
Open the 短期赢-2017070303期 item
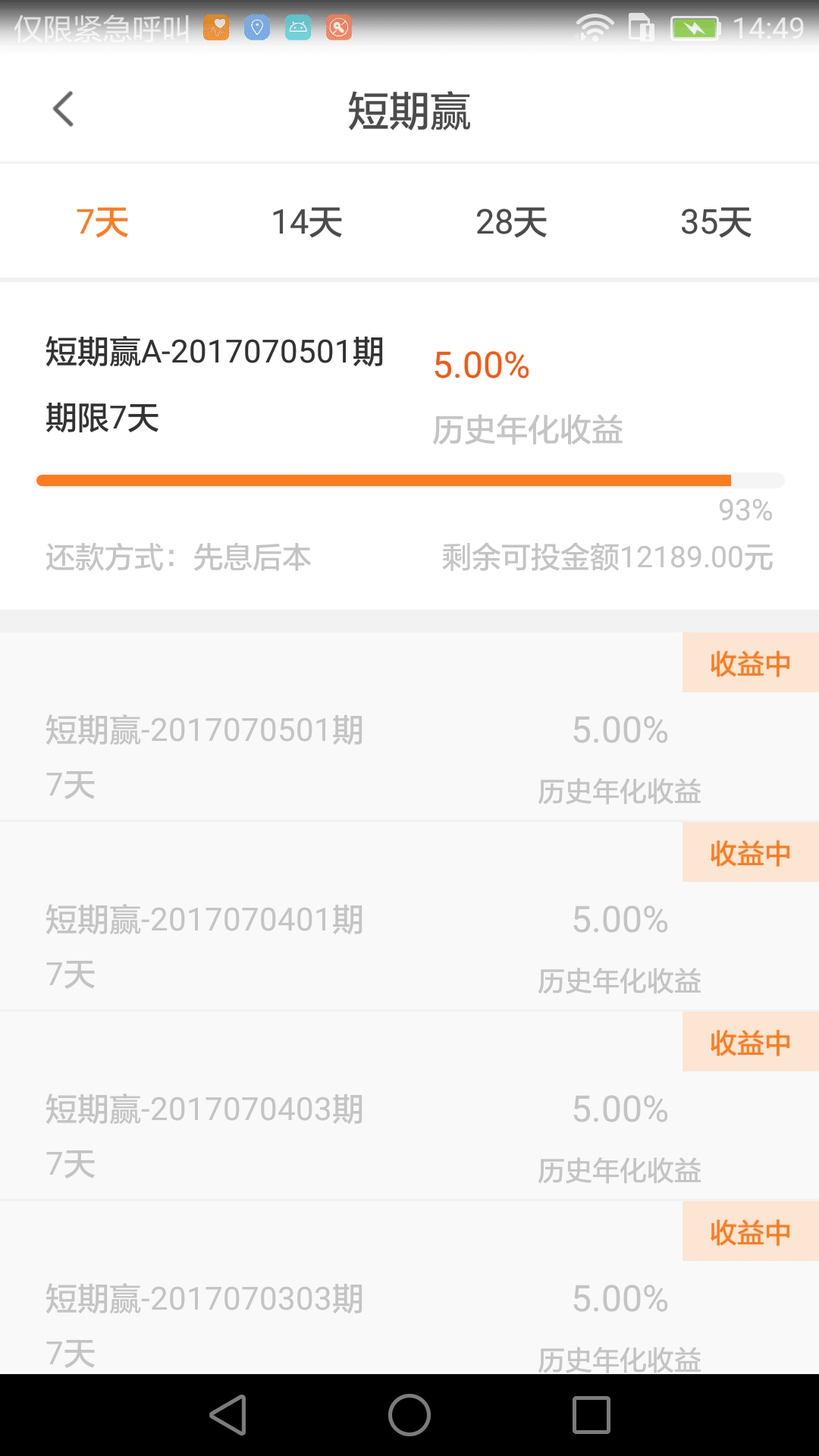(409, 1288)
